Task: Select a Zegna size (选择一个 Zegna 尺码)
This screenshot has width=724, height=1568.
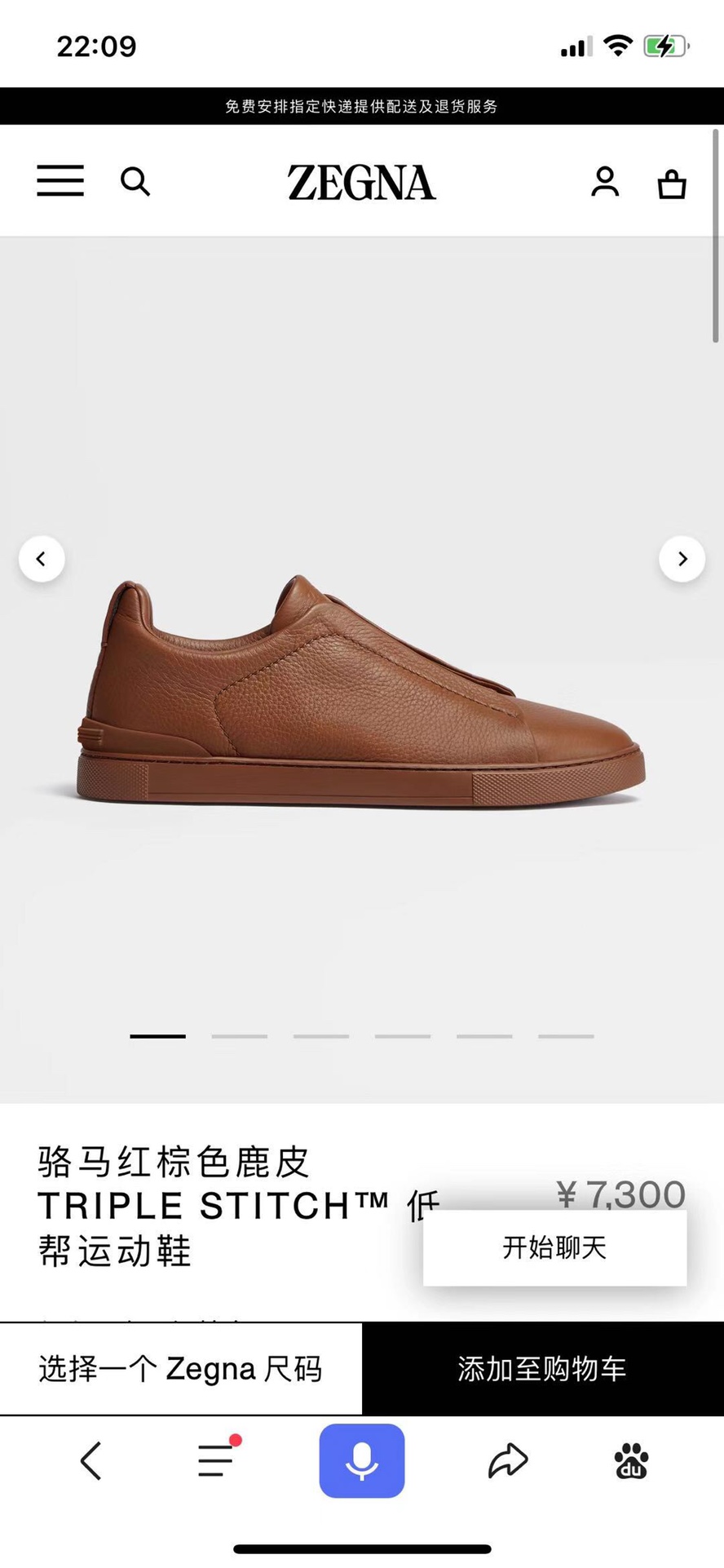Action: point(181,1368)
